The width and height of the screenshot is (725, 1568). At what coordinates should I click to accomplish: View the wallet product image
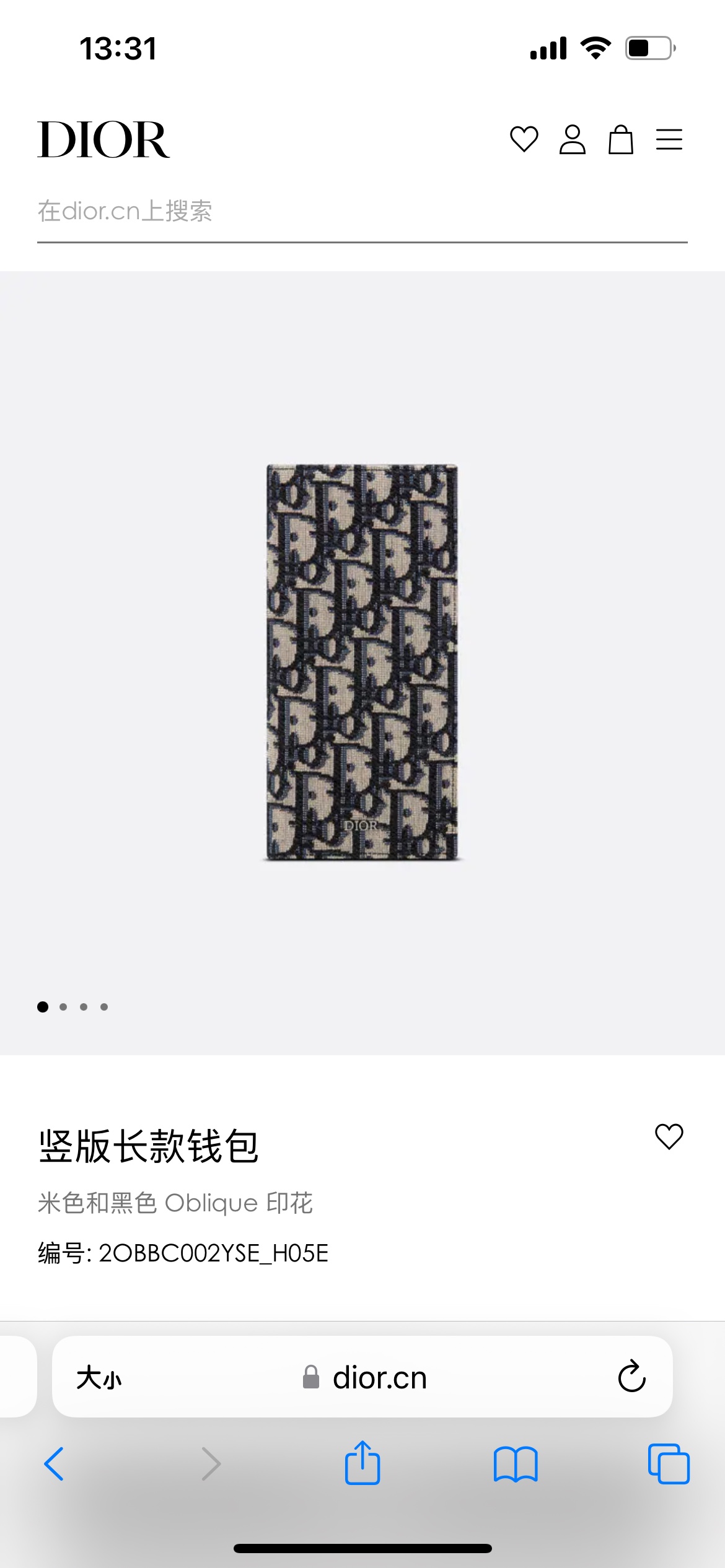coord(362,661)
